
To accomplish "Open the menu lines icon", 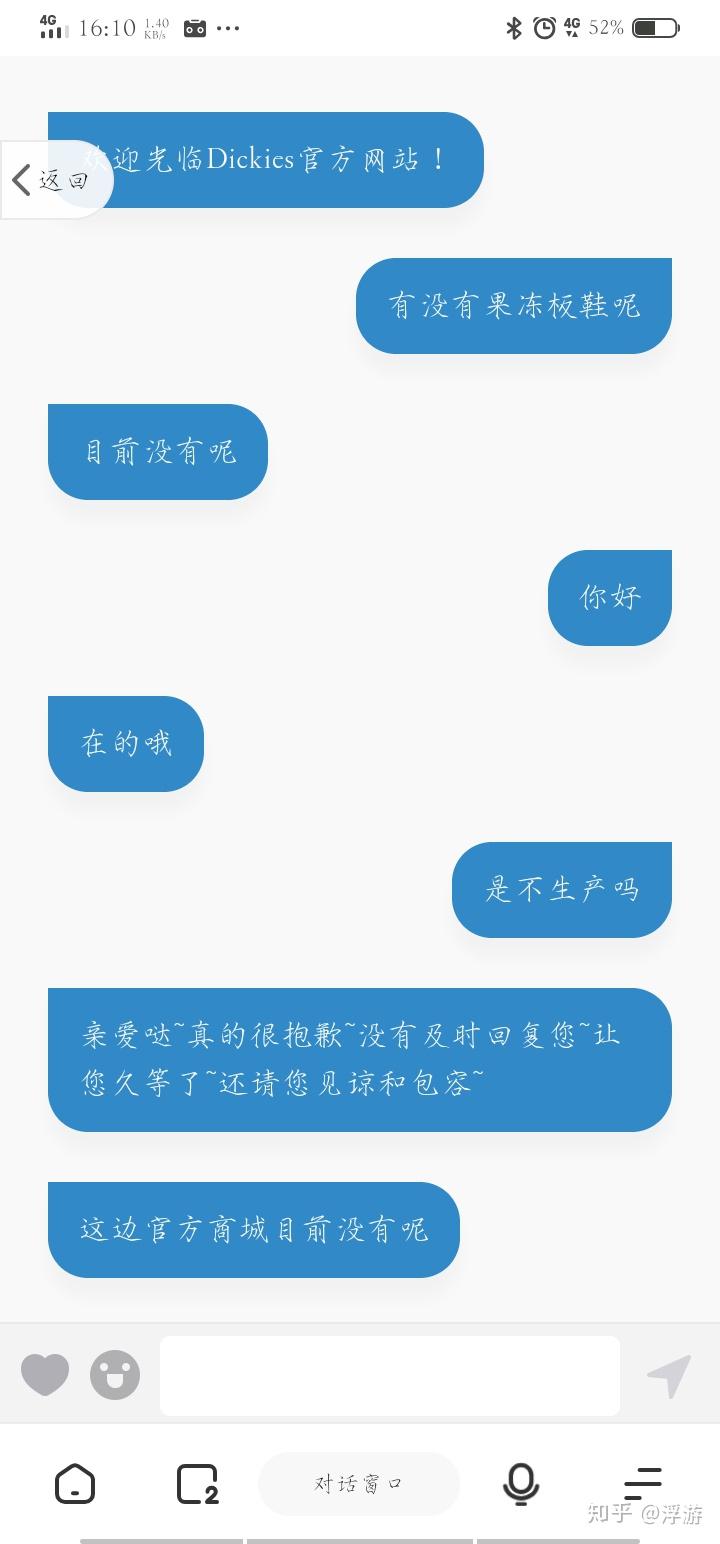I will click(x=643, y=1484).
